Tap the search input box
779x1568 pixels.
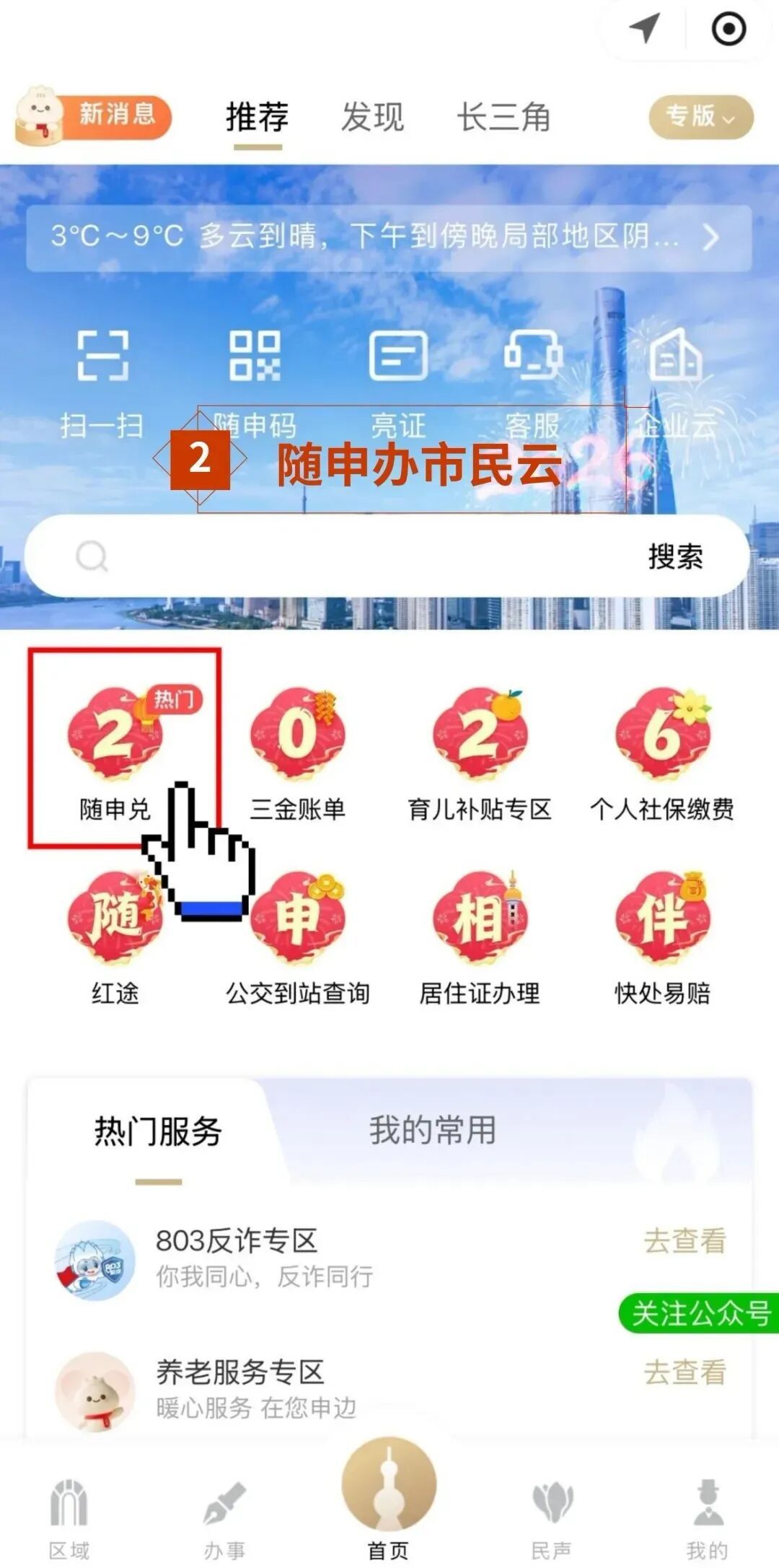346,556
